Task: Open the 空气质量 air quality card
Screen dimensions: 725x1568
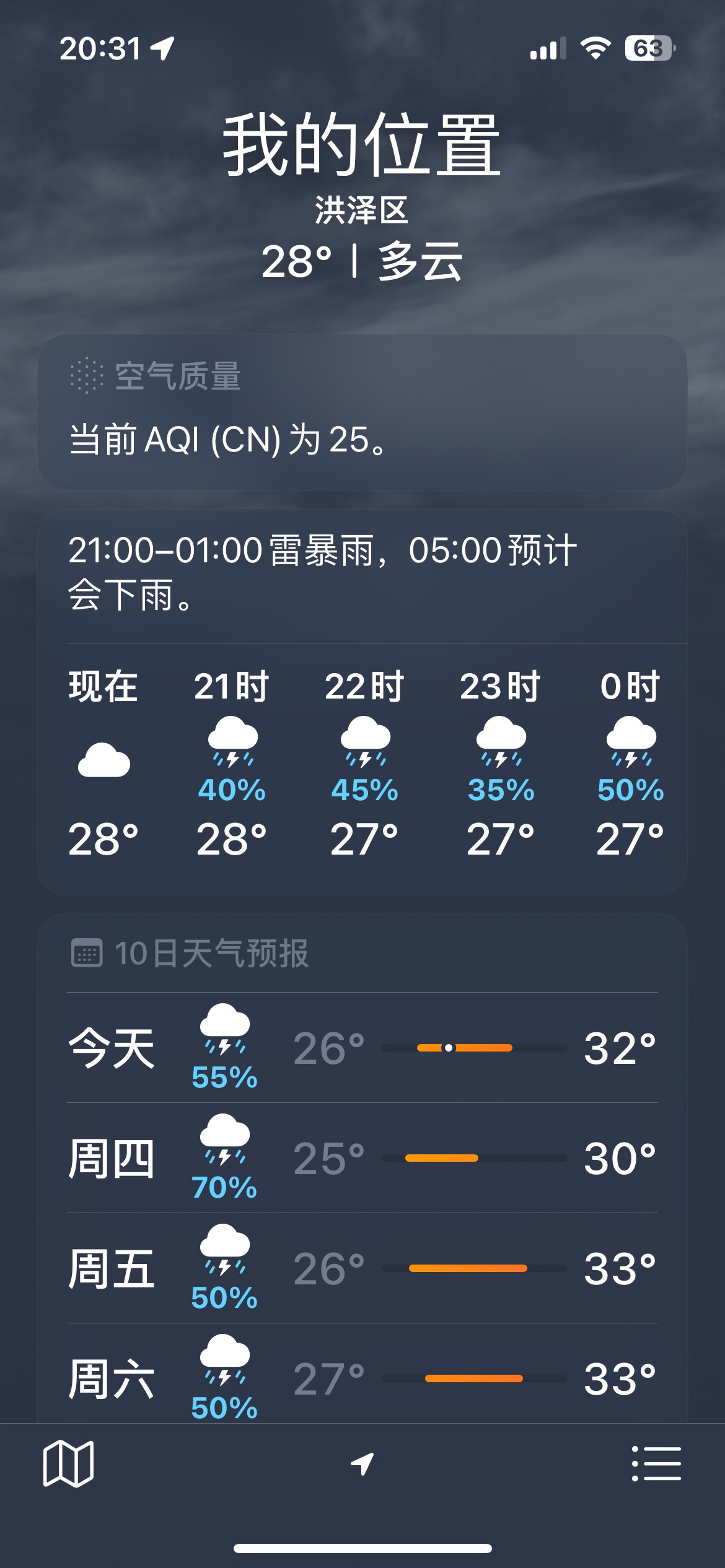Action: click(362, 412)
